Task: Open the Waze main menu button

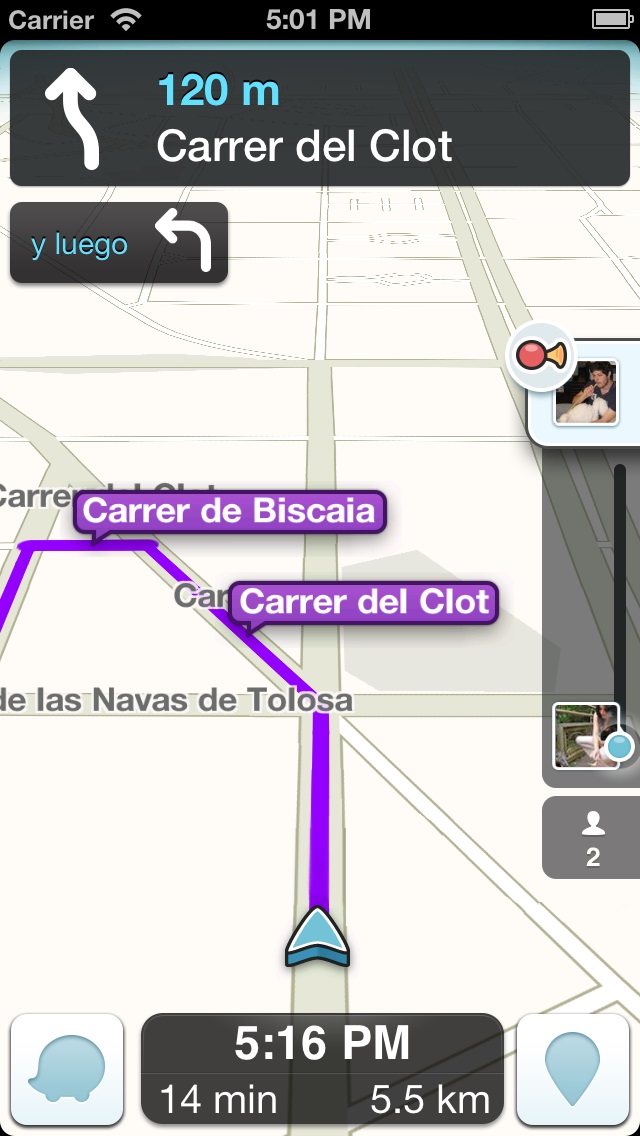Action: pyautogui.click(x=67, y=1070)
